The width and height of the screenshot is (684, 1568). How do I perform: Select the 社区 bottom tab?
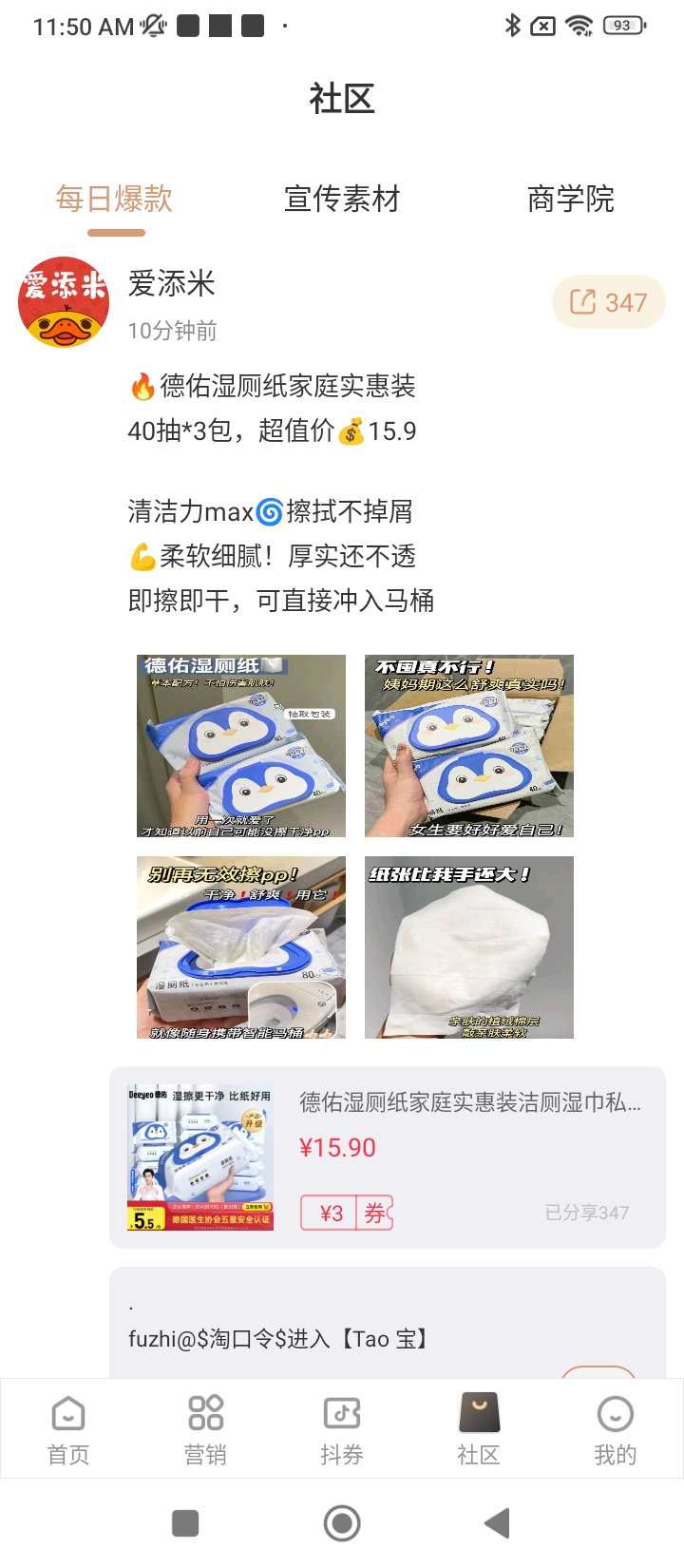tap(479, 1429)
